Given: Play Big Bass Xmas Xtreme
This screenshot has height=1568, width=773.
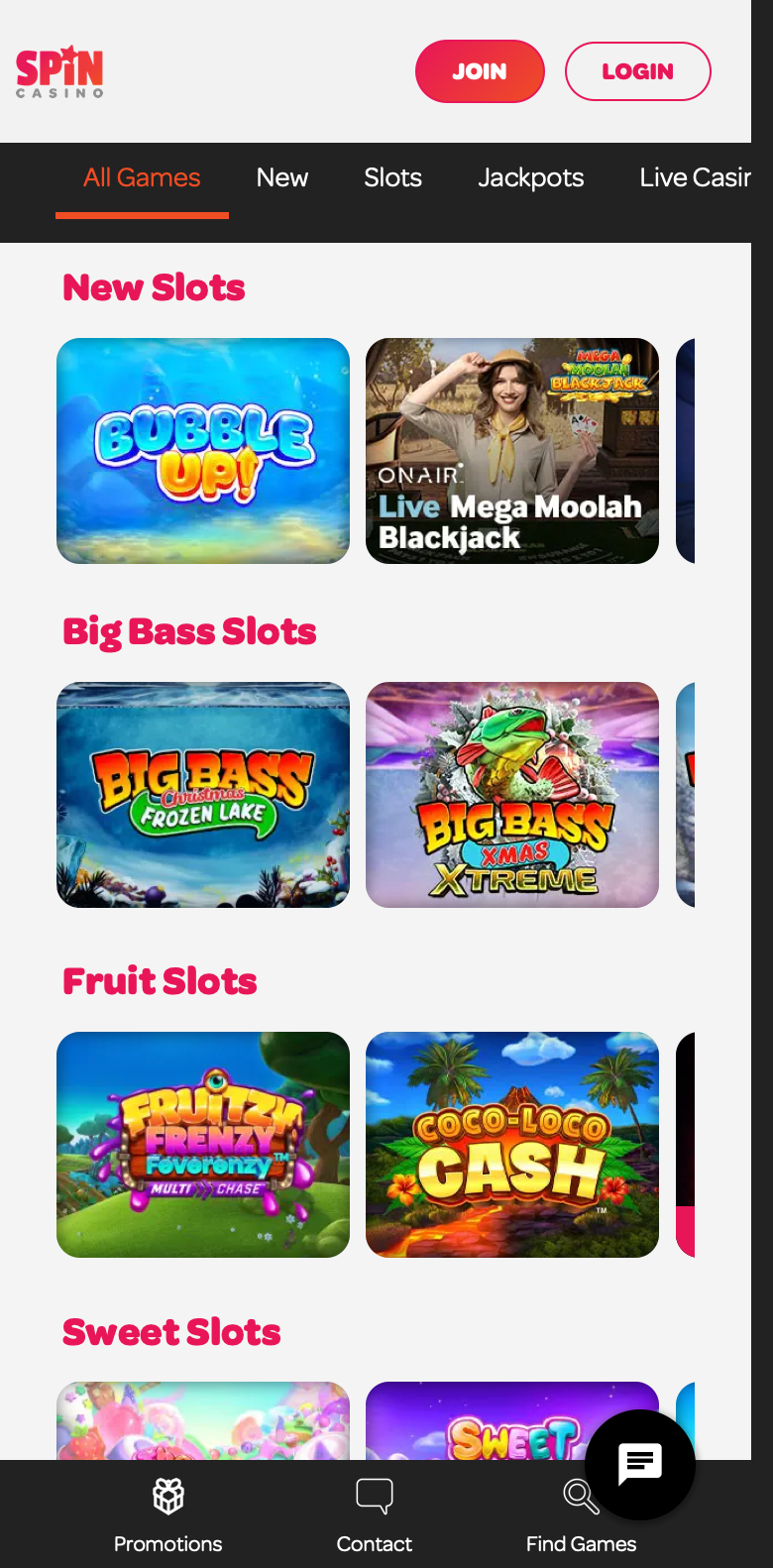Looking at the screenshot, I should click(512, 795).
